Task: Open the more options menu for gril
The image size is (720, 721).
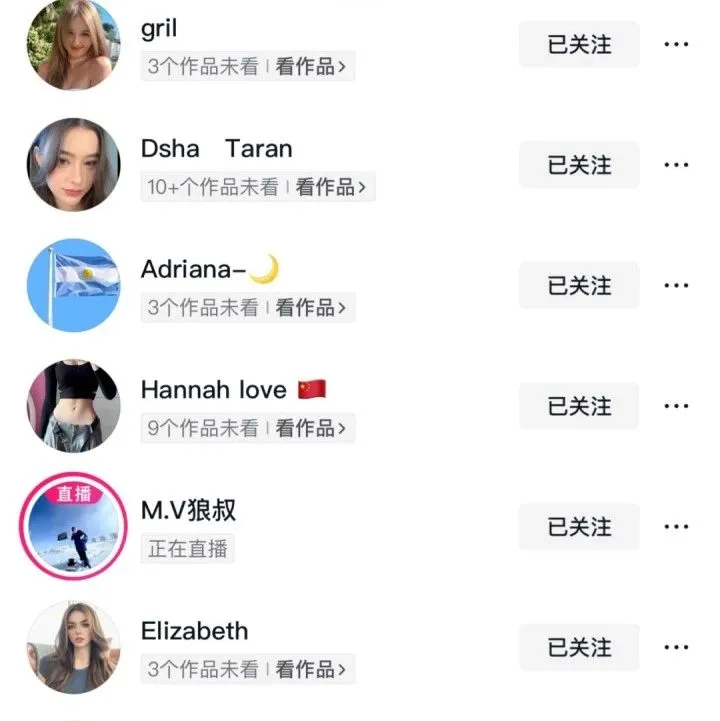Action: click(677, 44)
